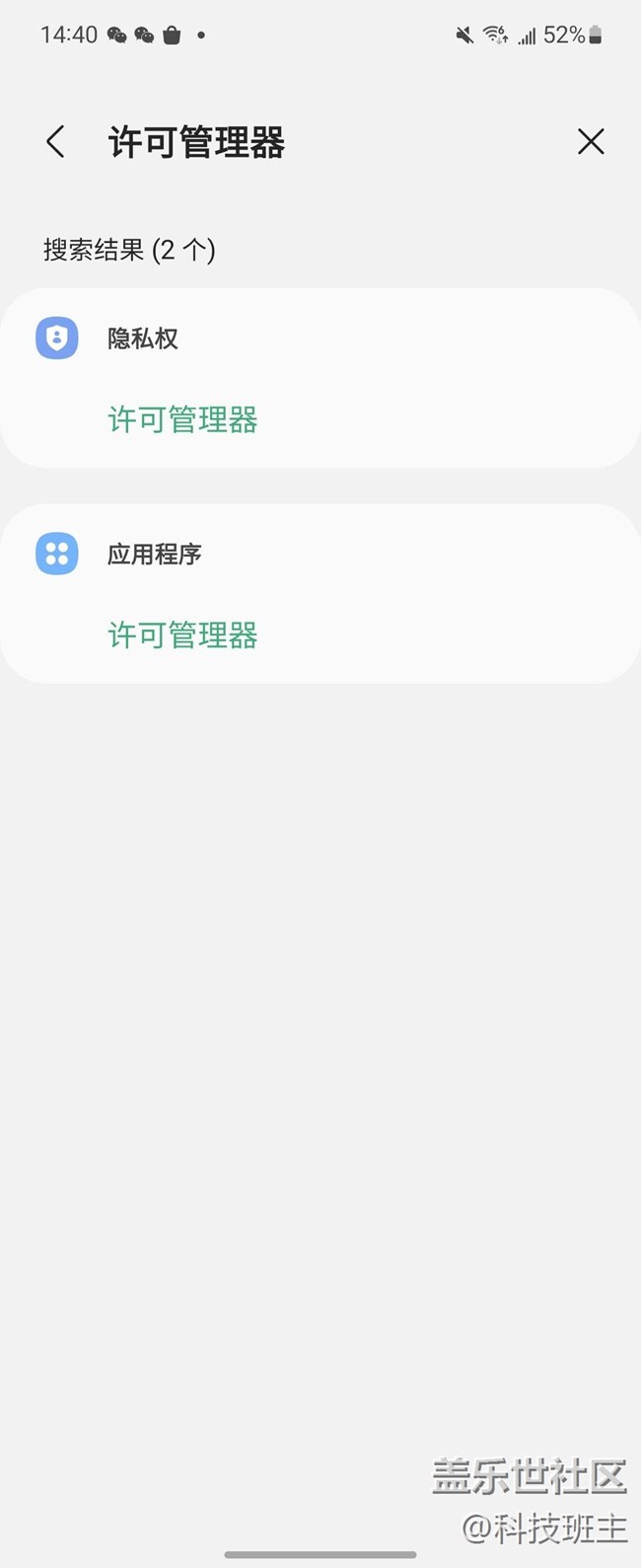Go back from the search results
This screenshot has height=1568, width=641.
(x=56, y=142)
